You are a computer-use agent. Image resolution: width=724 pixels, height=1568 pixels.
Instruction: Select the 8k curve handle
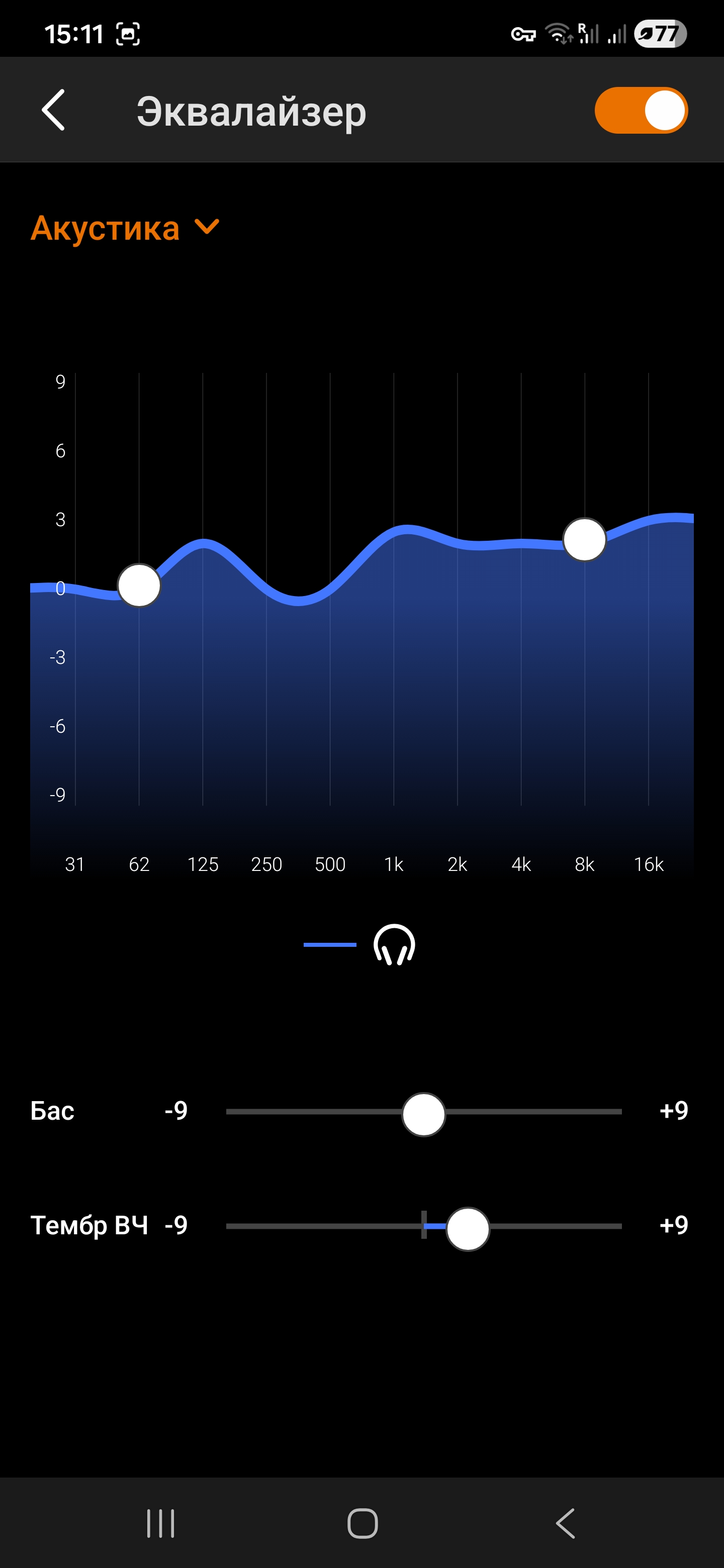click(584, 539)
